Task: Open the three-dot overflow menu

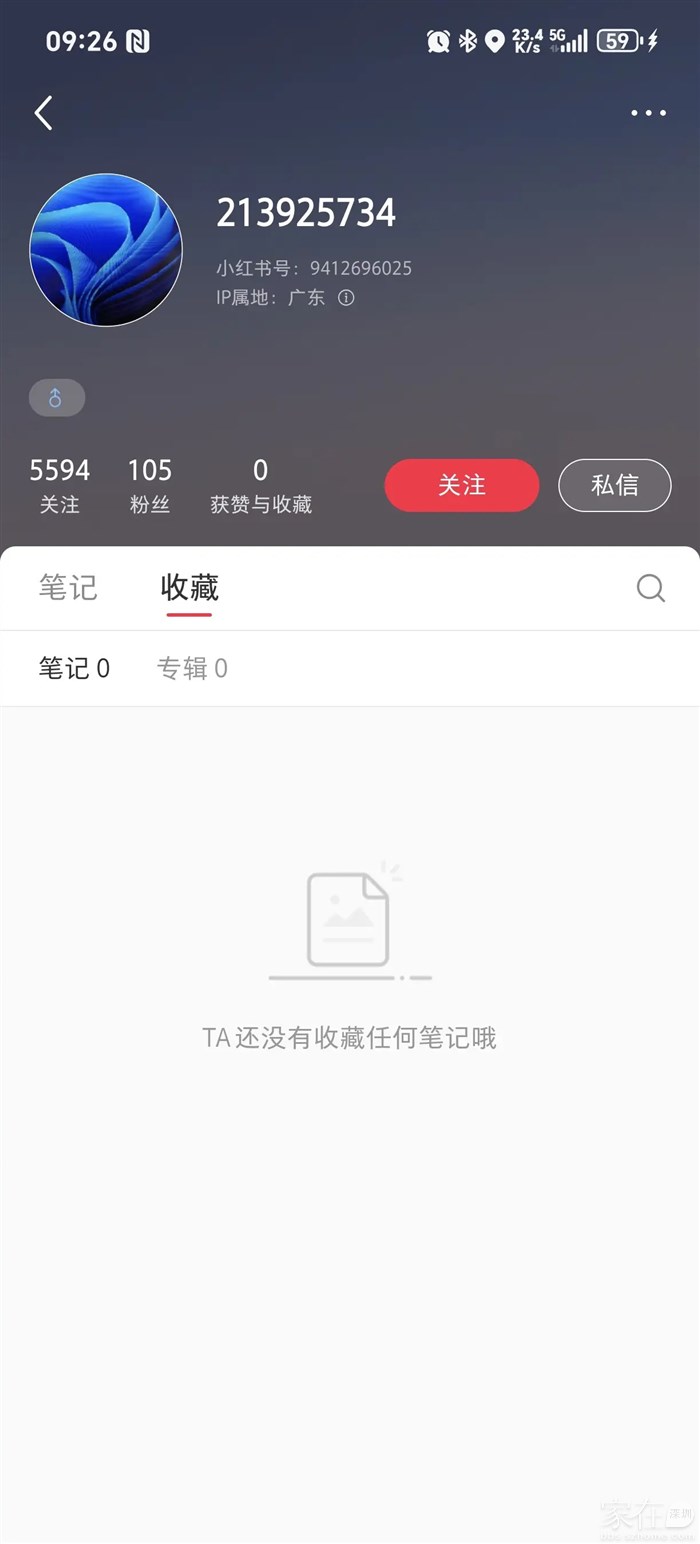Action: (x=648, y=113)
